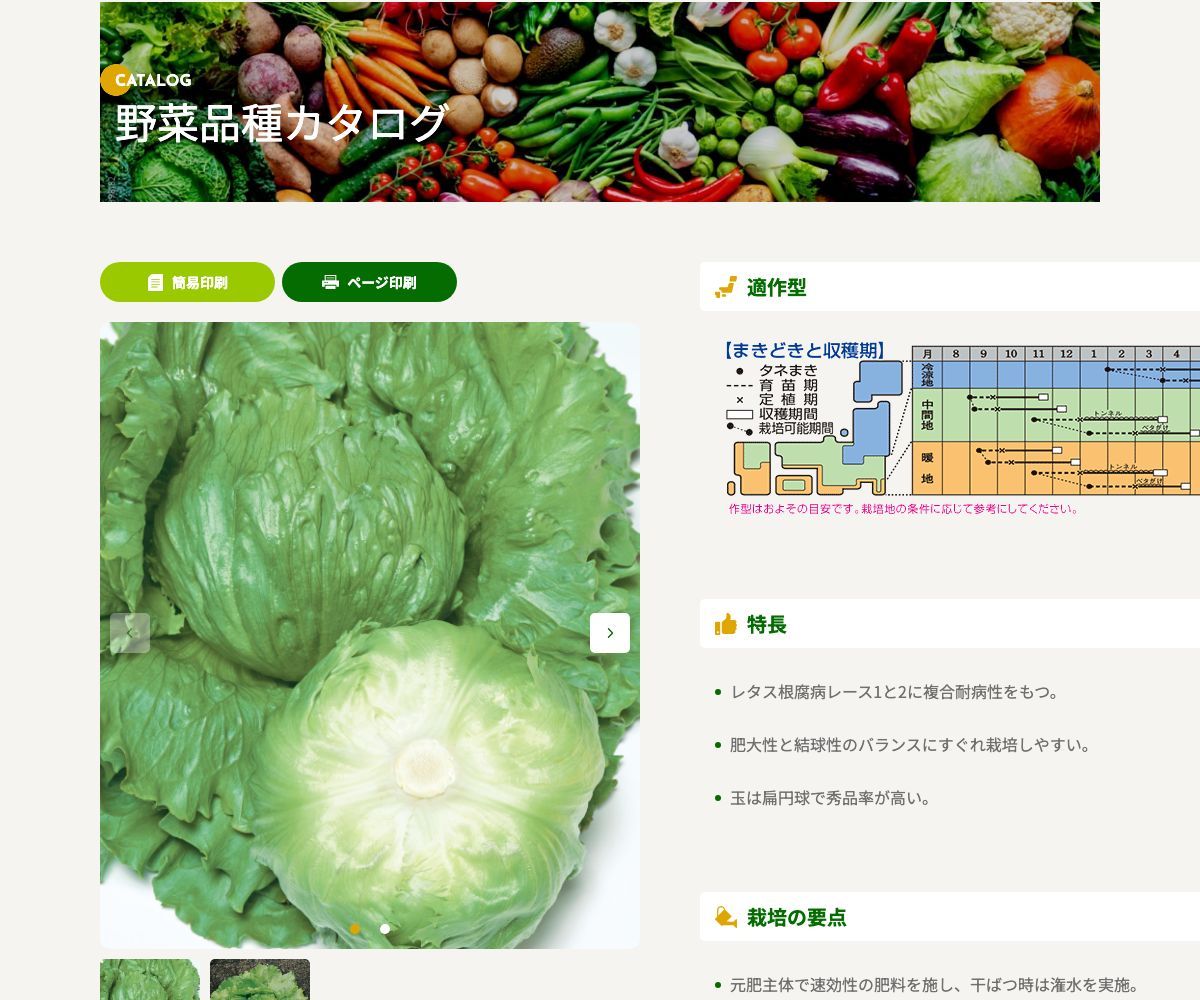Select the first carousel page dot
Viewport: 1200px width, 1000px height.
click(355, 929)
